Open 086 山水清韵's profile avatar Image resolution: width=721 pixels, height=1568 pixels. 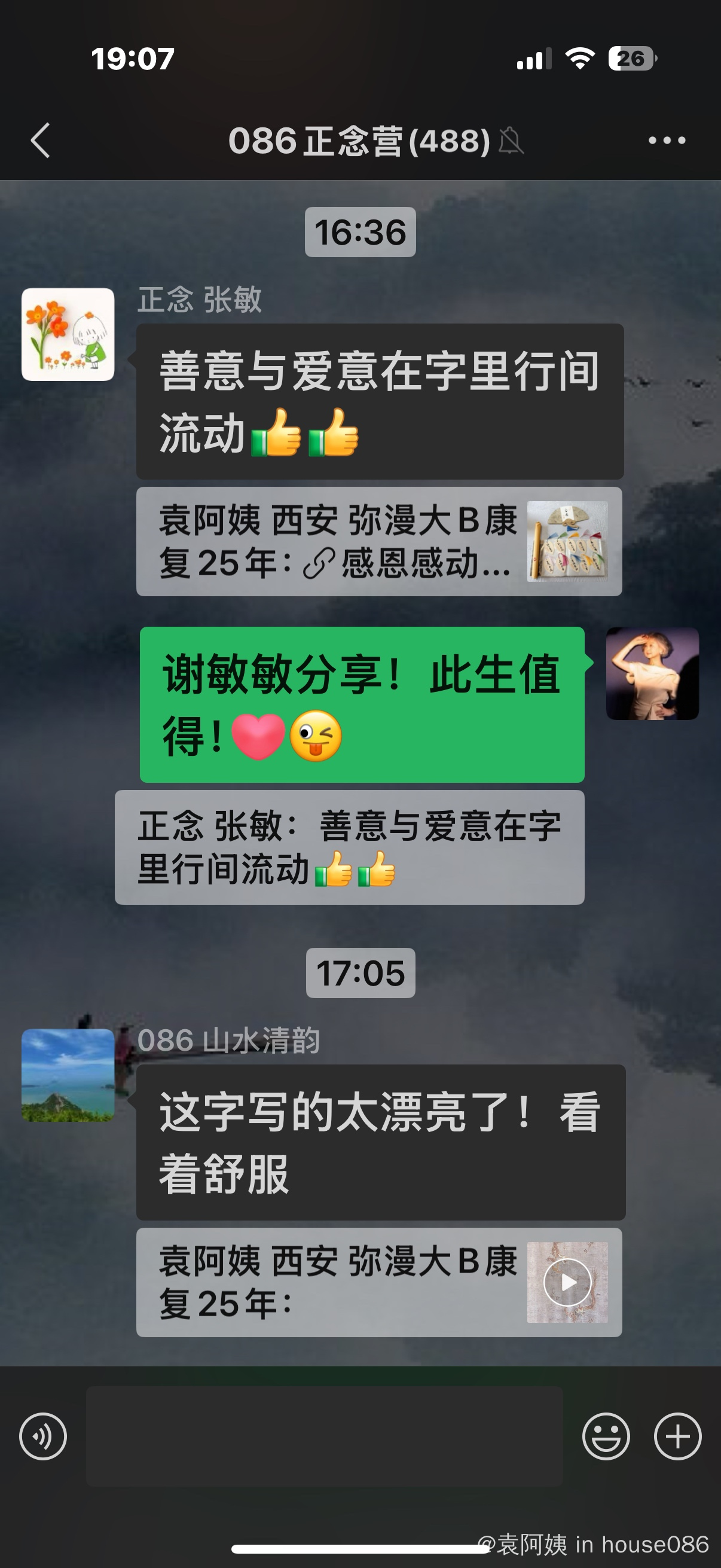tap(68, 1076)
